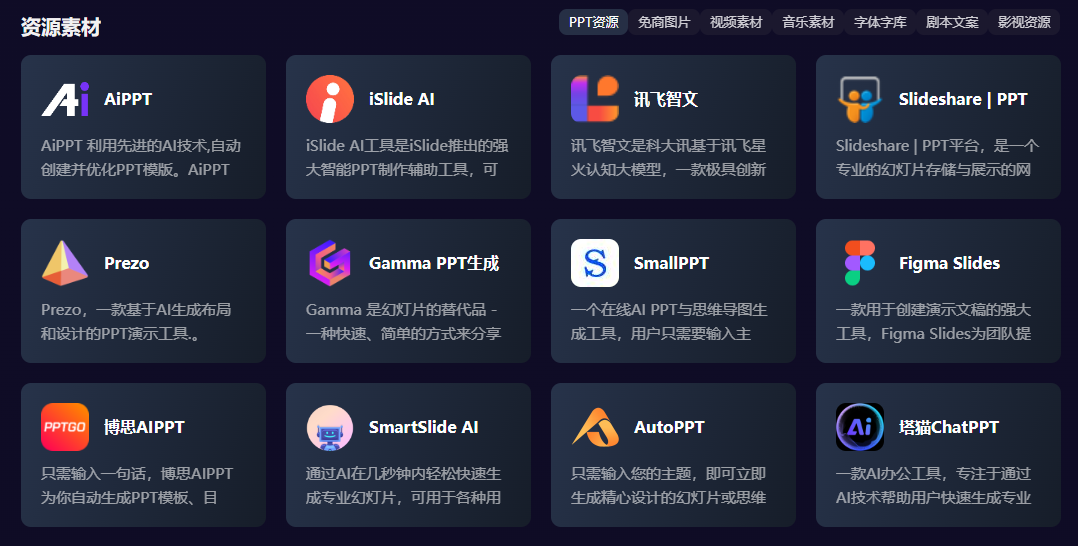
Task: Open the SmallPPT card
Action: [673, 291]
